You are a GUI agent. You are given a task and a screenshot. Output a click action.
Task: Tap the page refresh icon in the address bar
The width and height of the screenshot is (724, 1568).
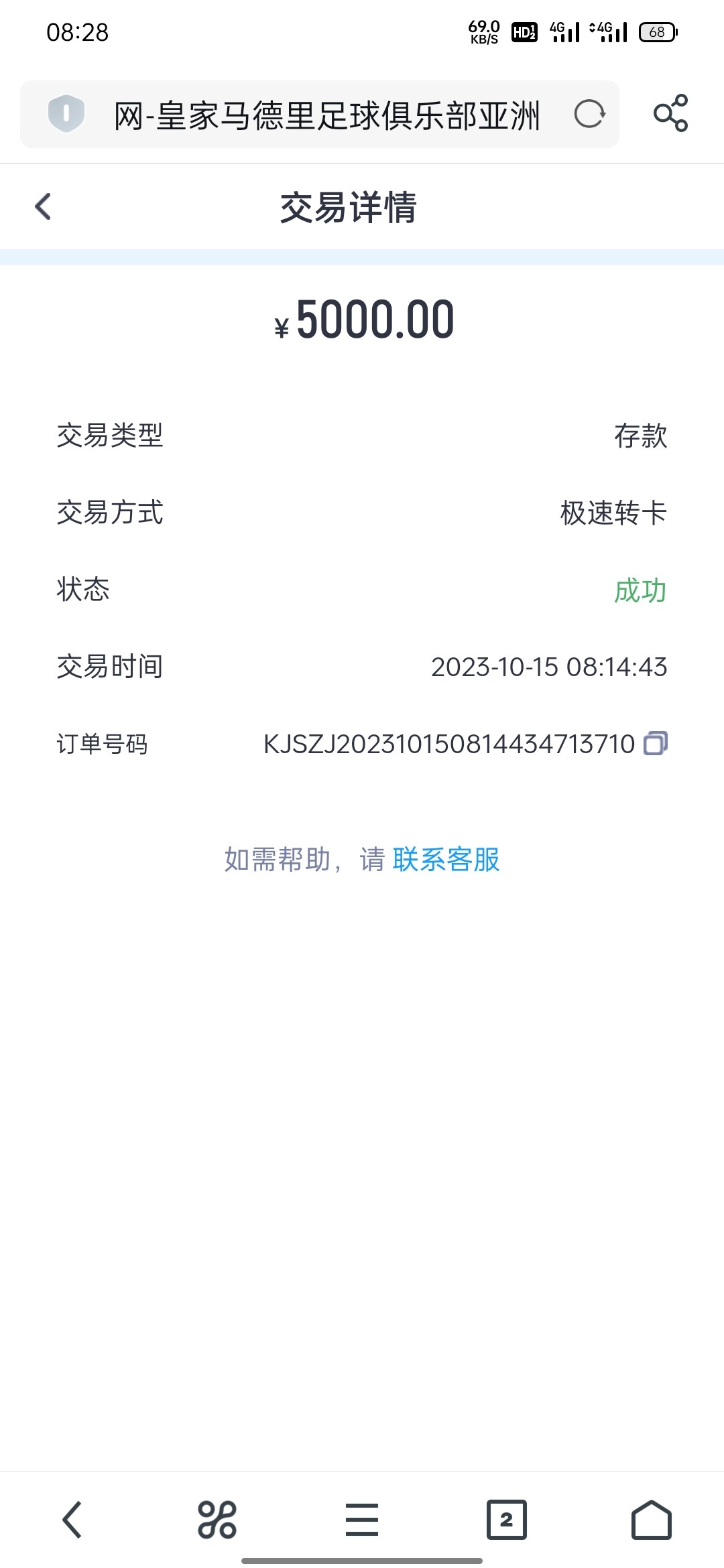[589, 113]
